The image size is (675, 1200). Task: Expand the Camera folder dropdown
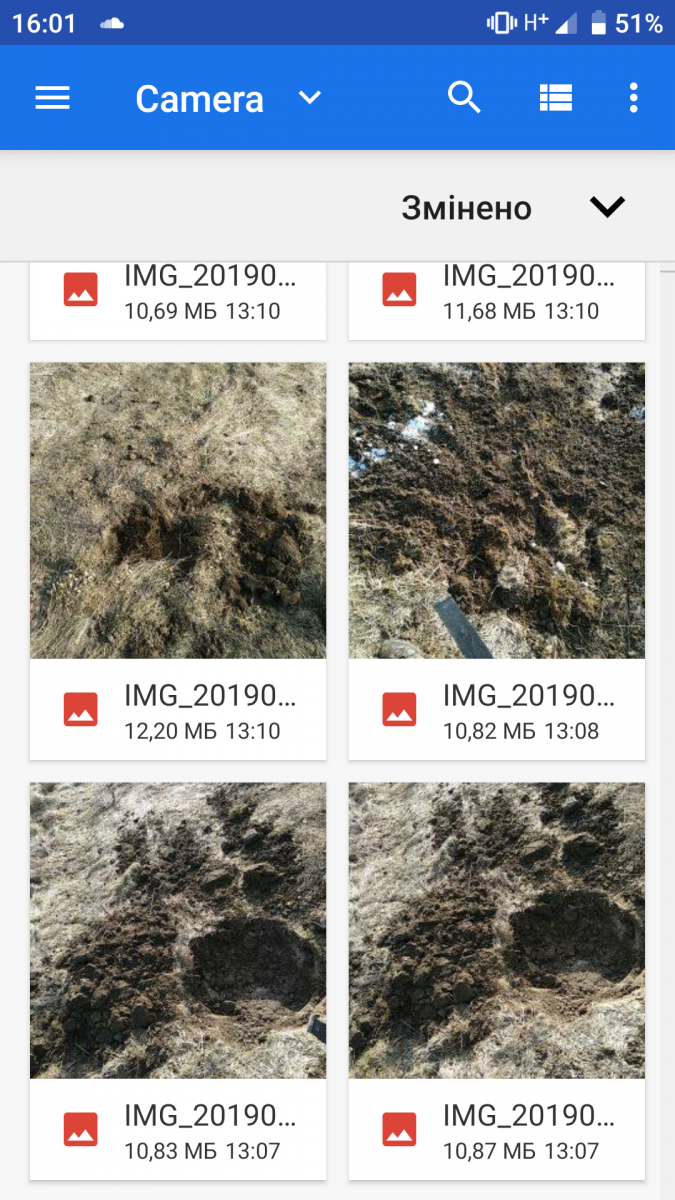tap(310, 98)
